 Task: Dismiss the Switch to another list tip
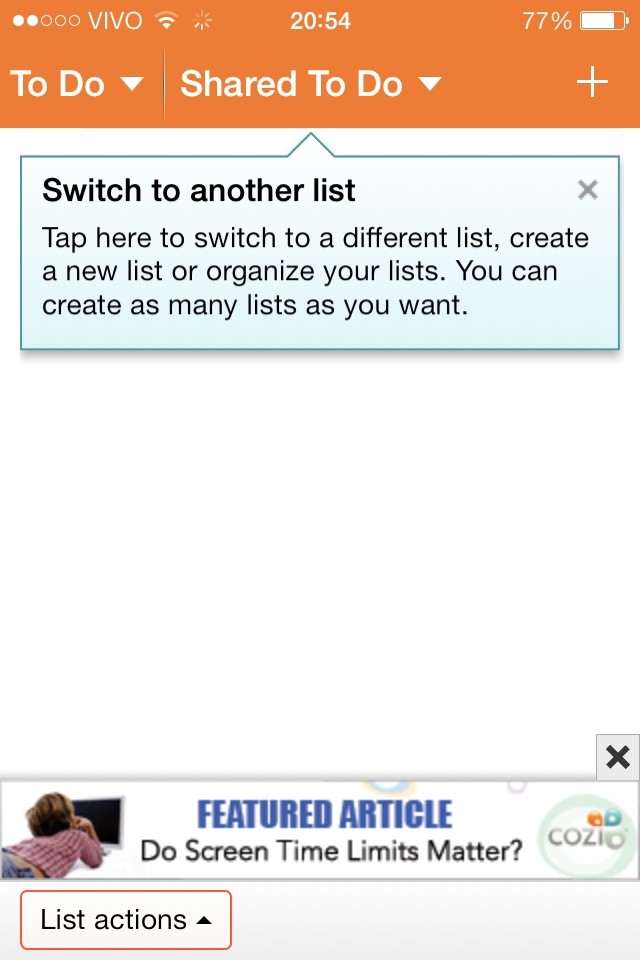(x=588, y=189)
